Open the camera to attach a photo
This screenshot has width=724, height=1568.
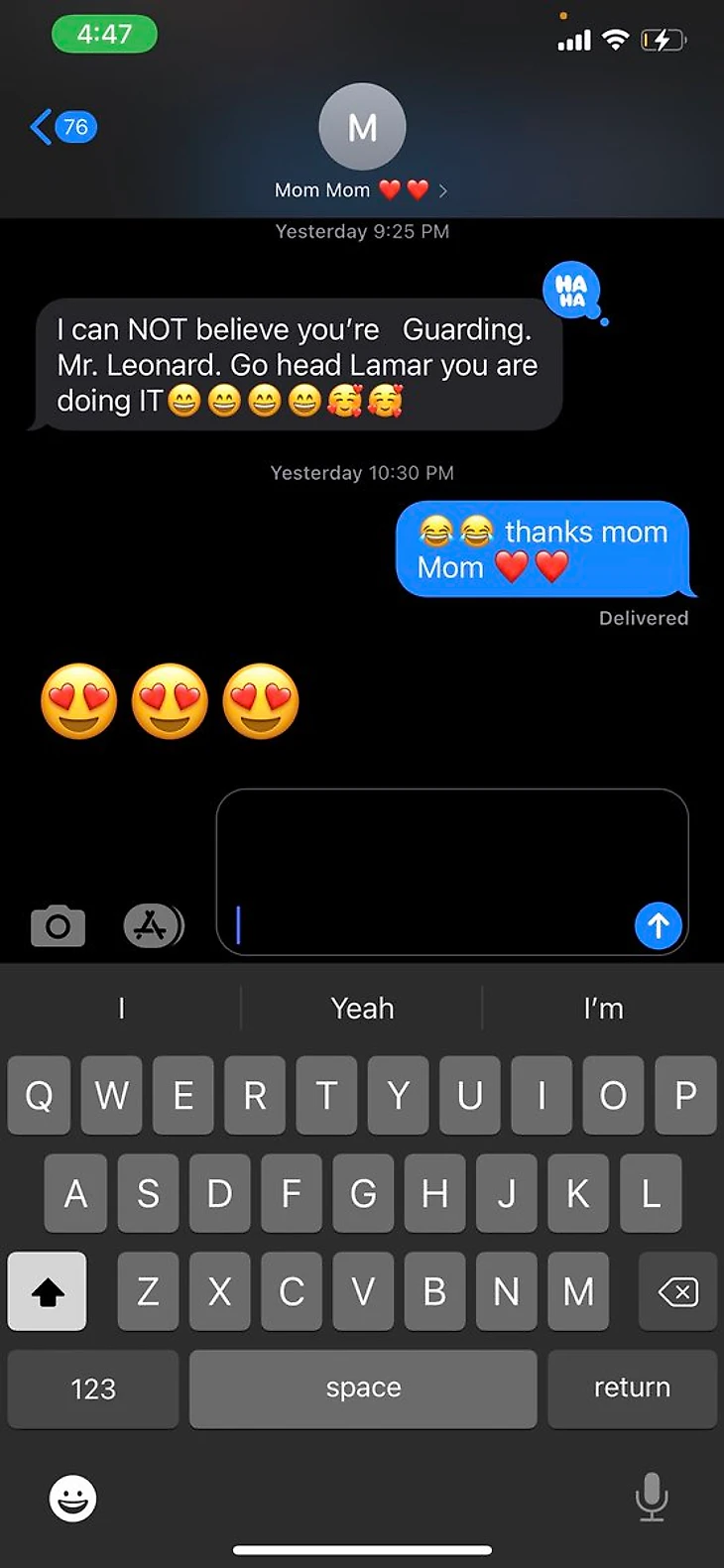click(x=58, y=926)
